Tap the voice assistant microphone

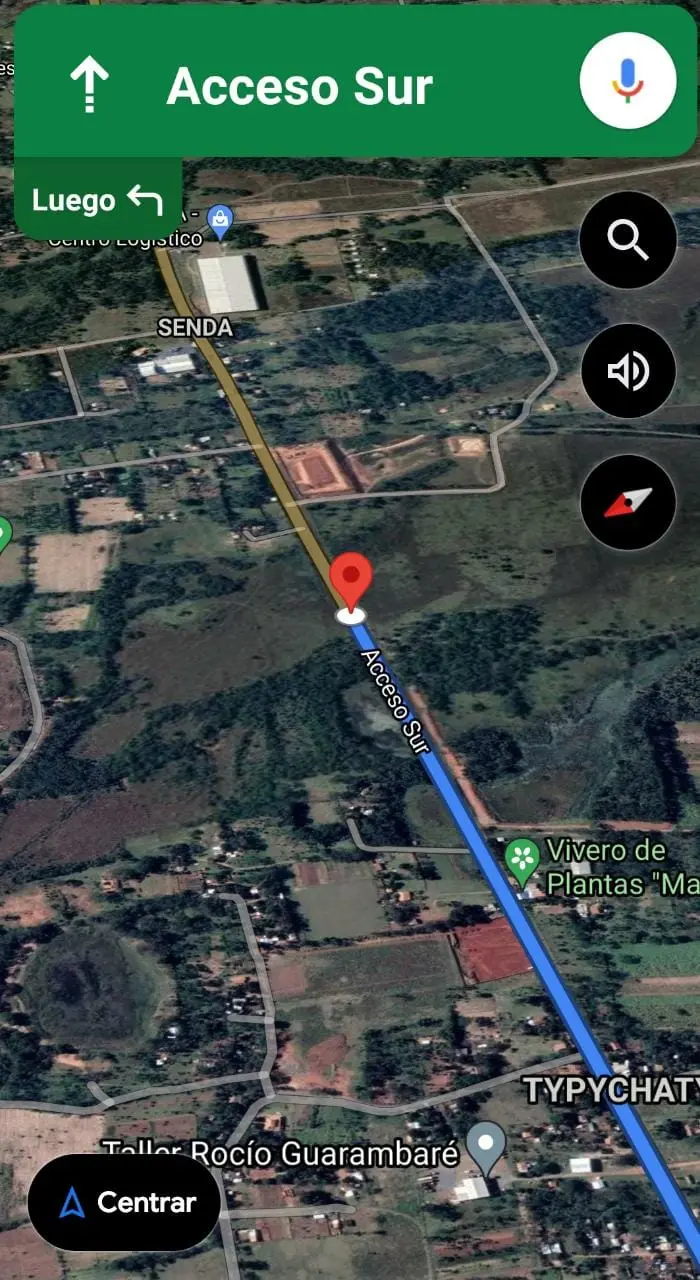(x=628, y=80)
